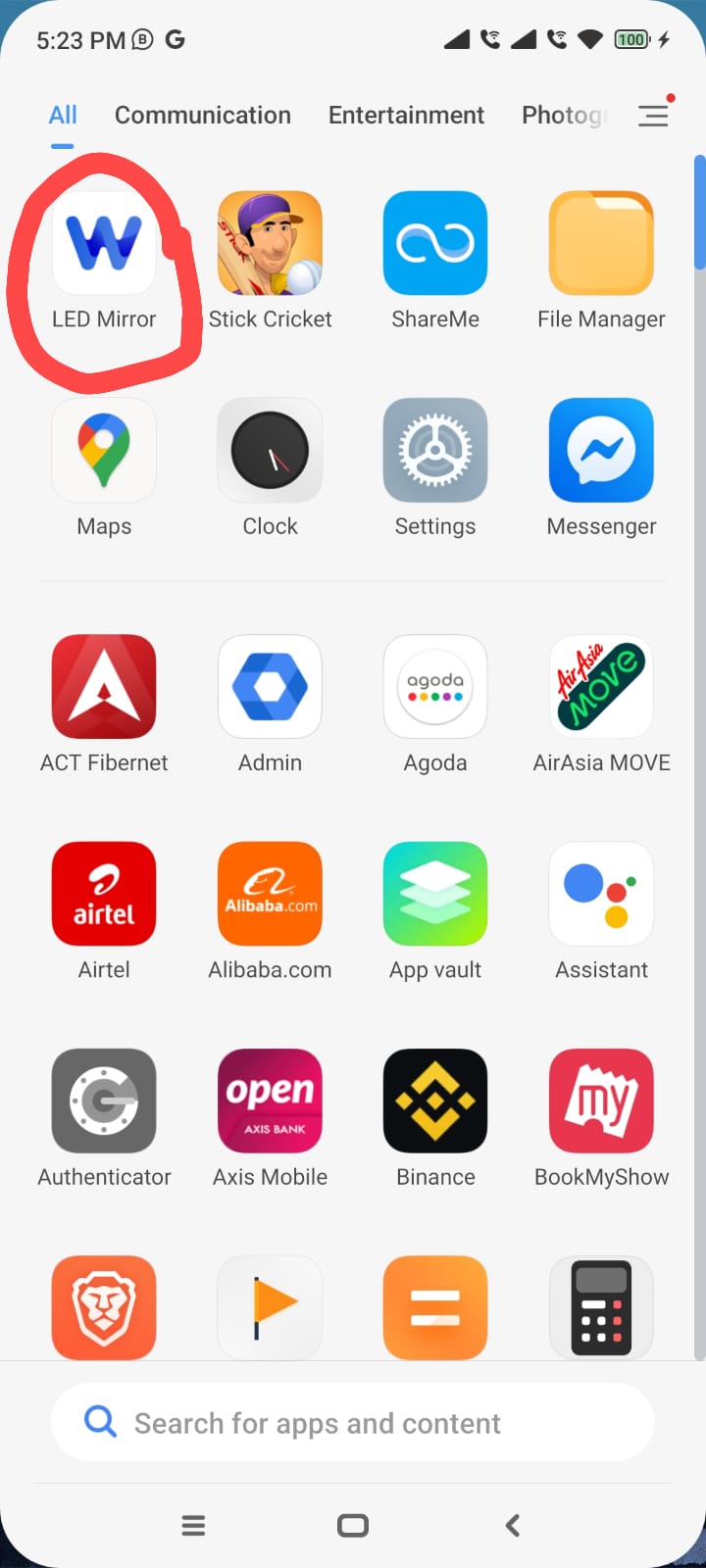Launch Google Maps
This screenshot has width=706, height=1568.
[104, 450]
